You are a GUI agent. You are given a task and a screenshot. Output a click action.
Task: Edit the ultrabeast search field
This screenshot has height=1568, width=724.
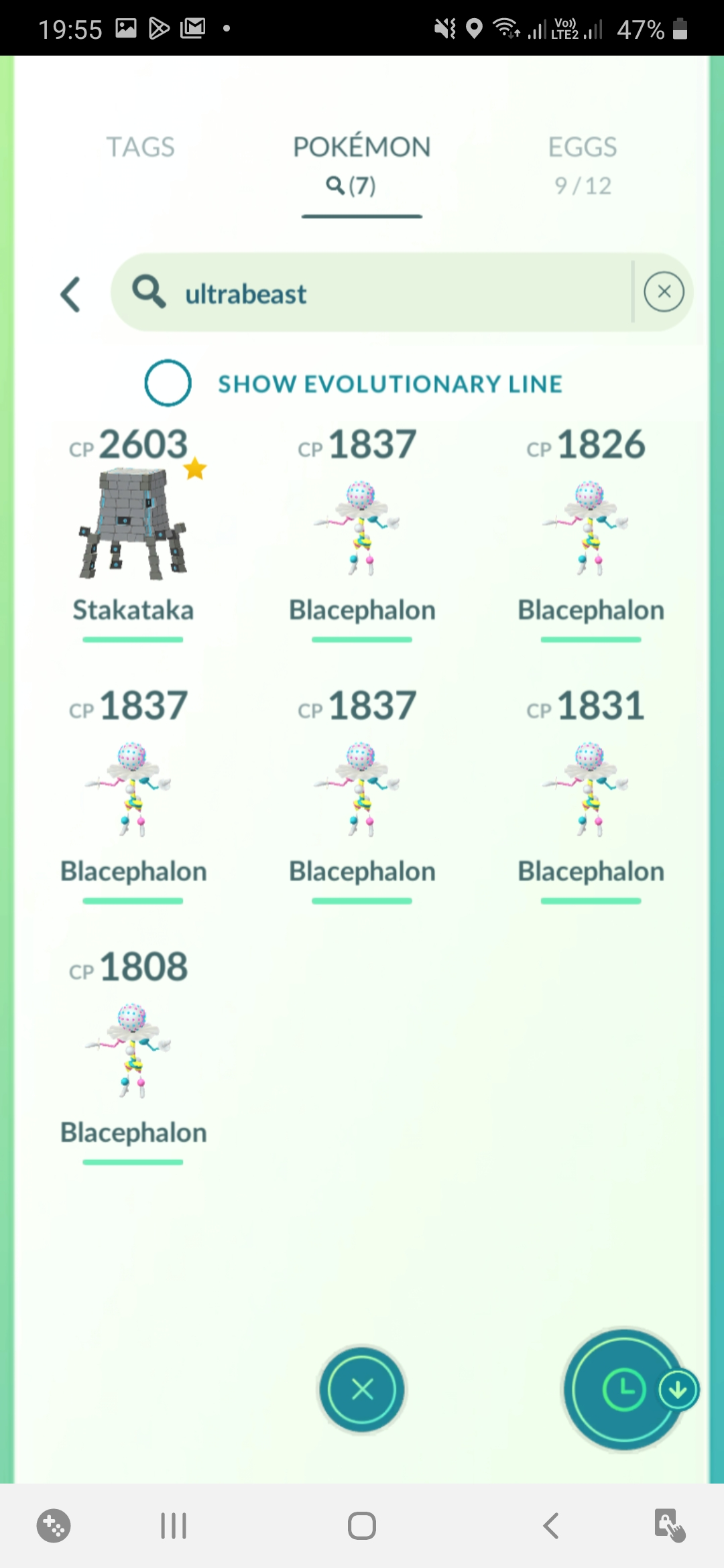click(375, 293)
